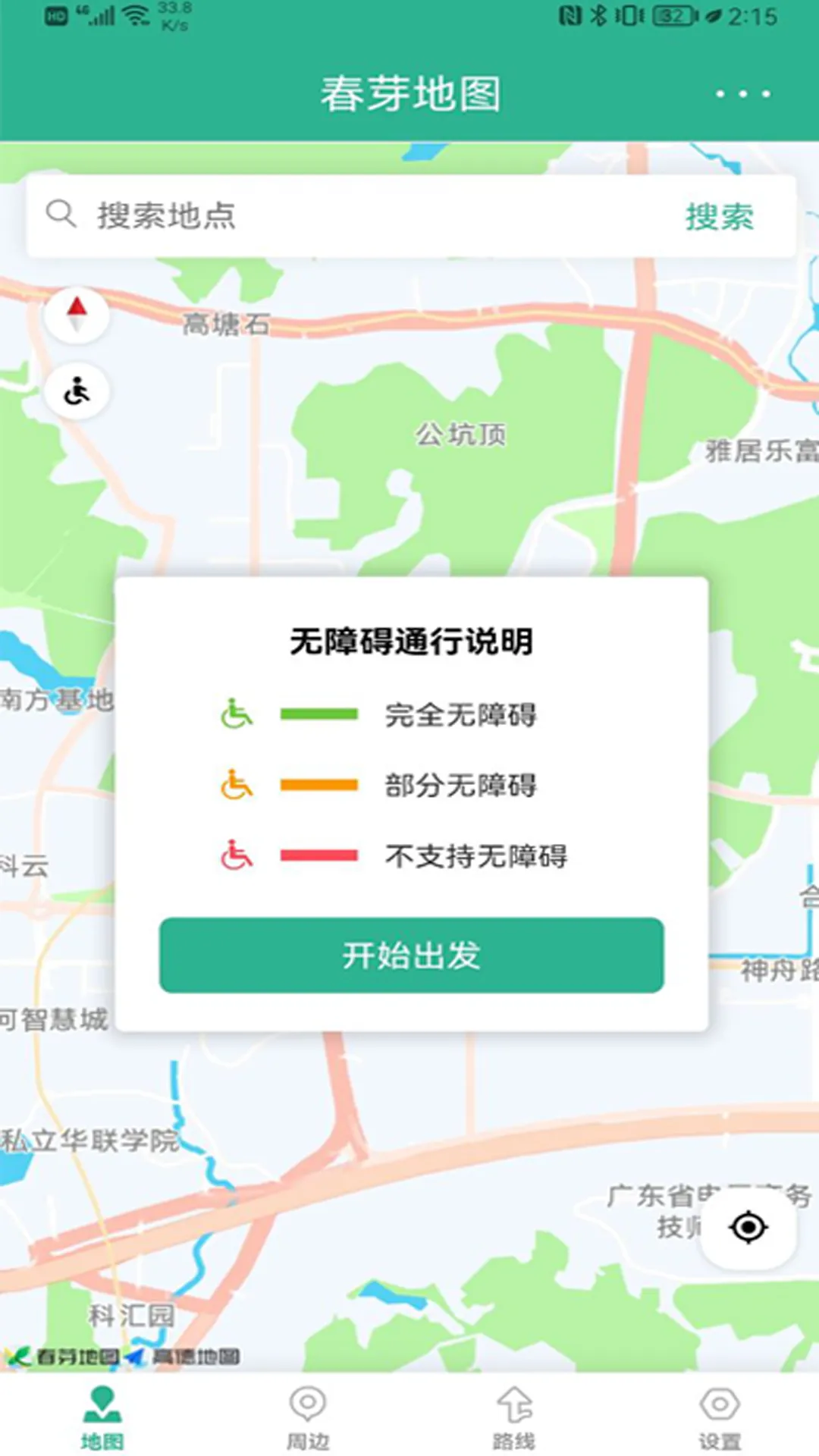Select the wheelchair accessibility icon on the map
This screenshot has width=819, height=1456.
pyautogui.click(x=75, y=390)
